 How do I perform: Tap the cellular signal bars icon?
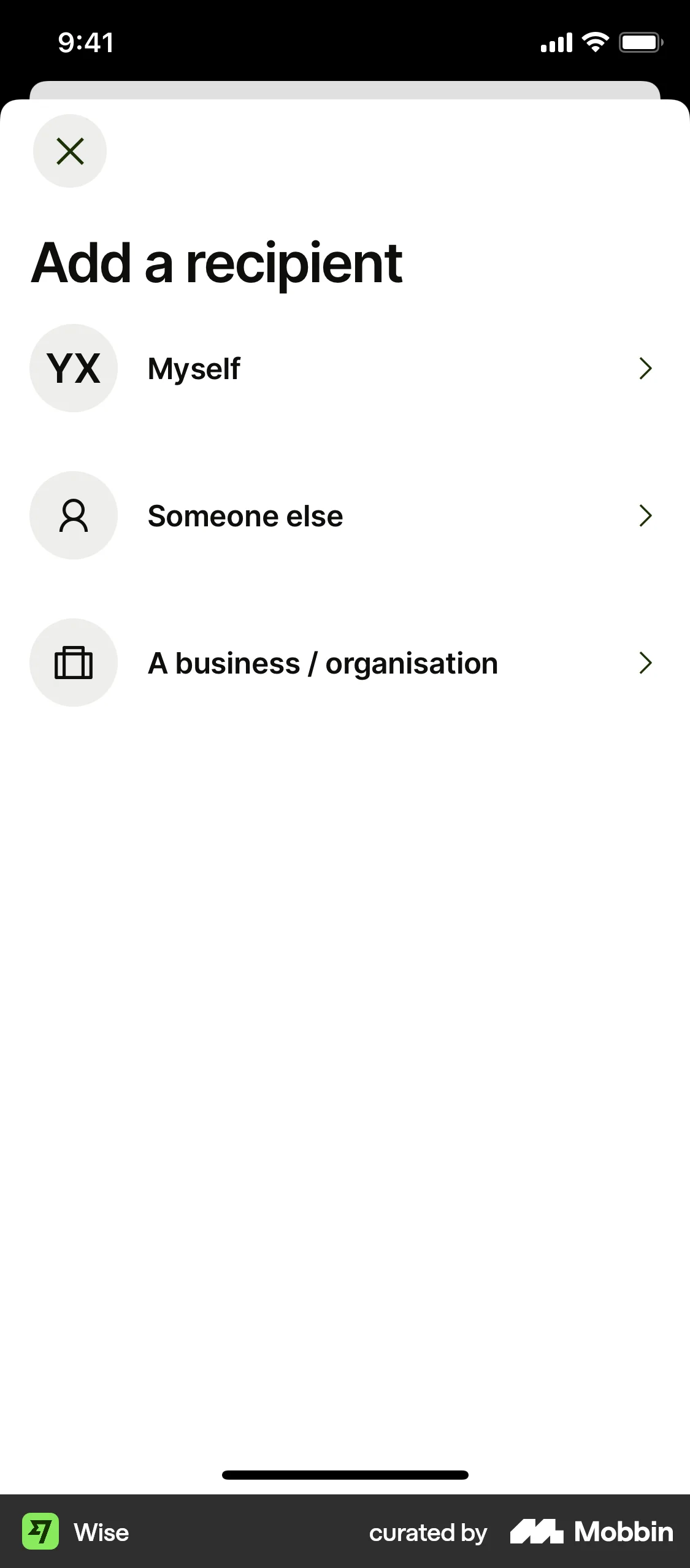click(x=557, y=42)
